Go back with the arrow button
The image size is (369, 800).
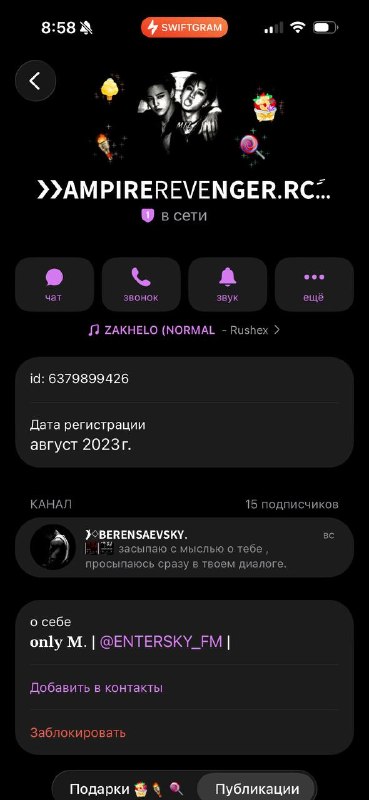35,81
